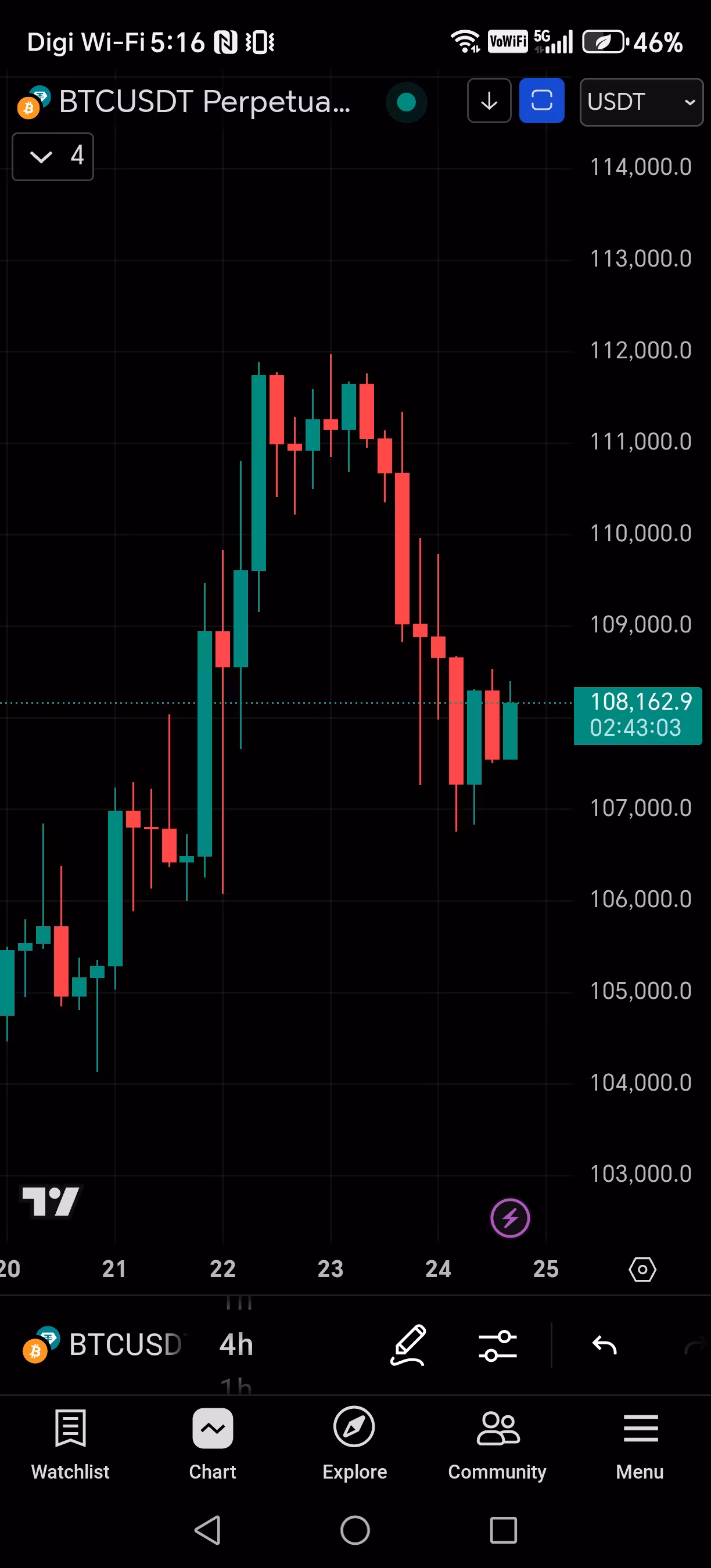Open the Menu tab
The height and width of the screenshot is (1568, 711).
[640, 1443]
